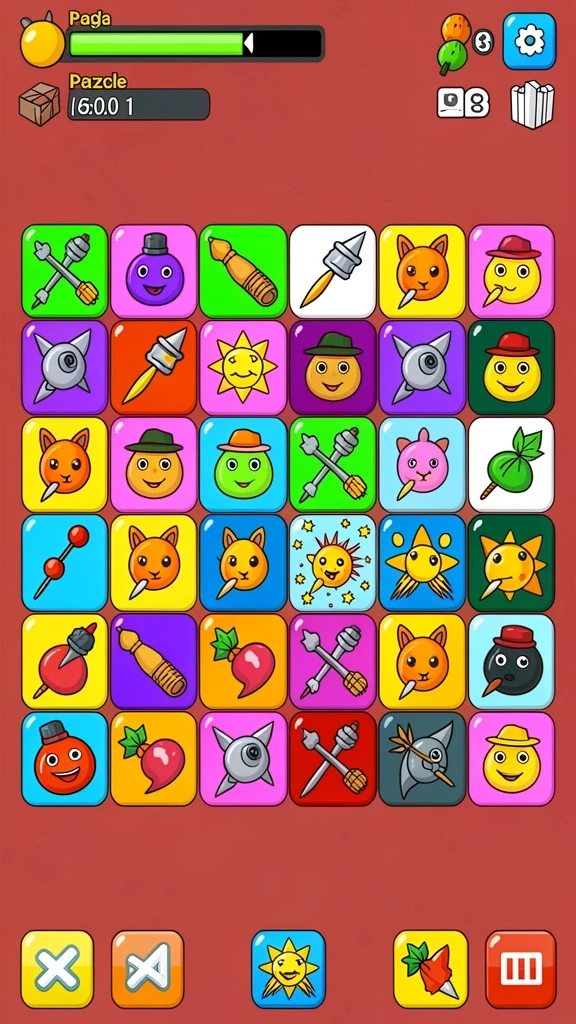Select the red smiling face tile
This screenshot has height=1024, width=576.
point(65,759)
